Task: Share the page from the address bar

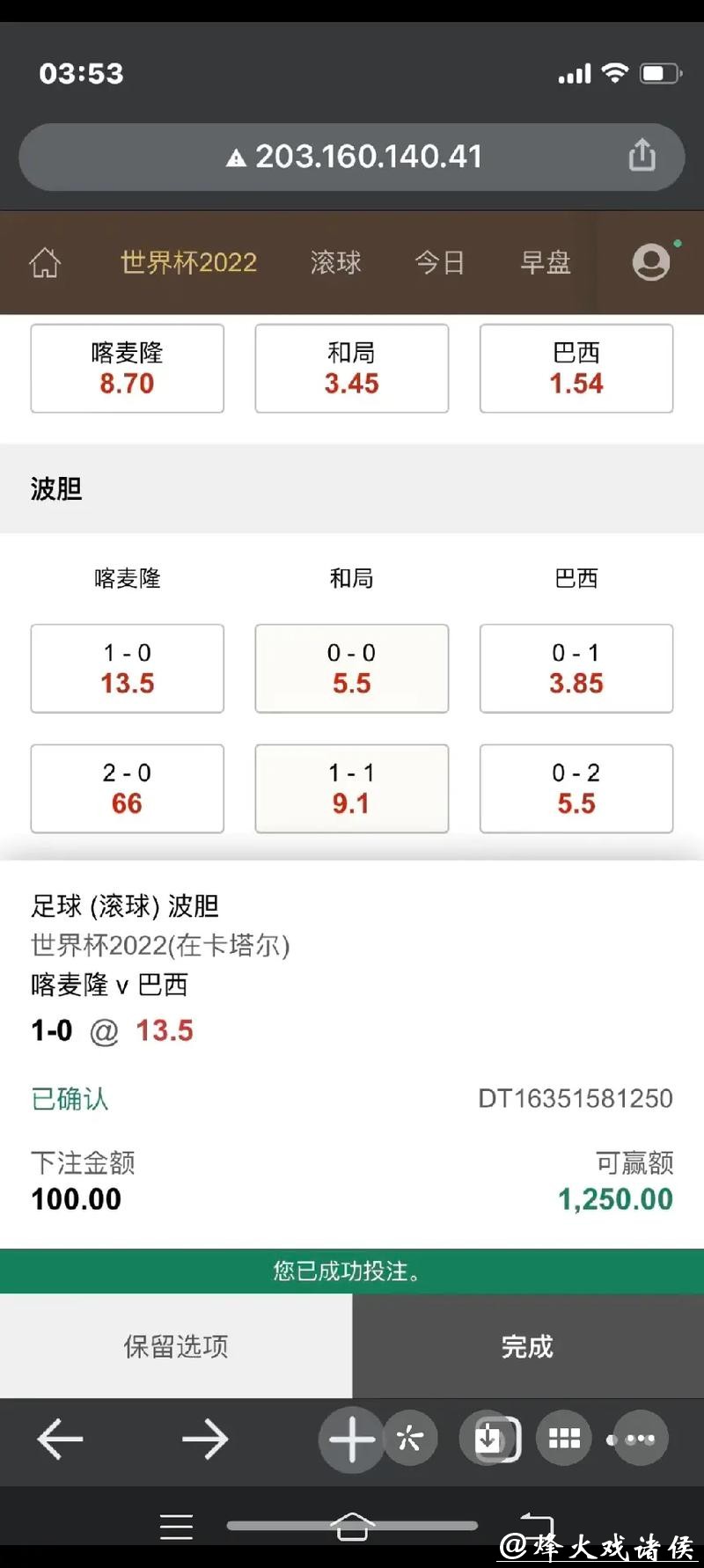Action: 642,156
